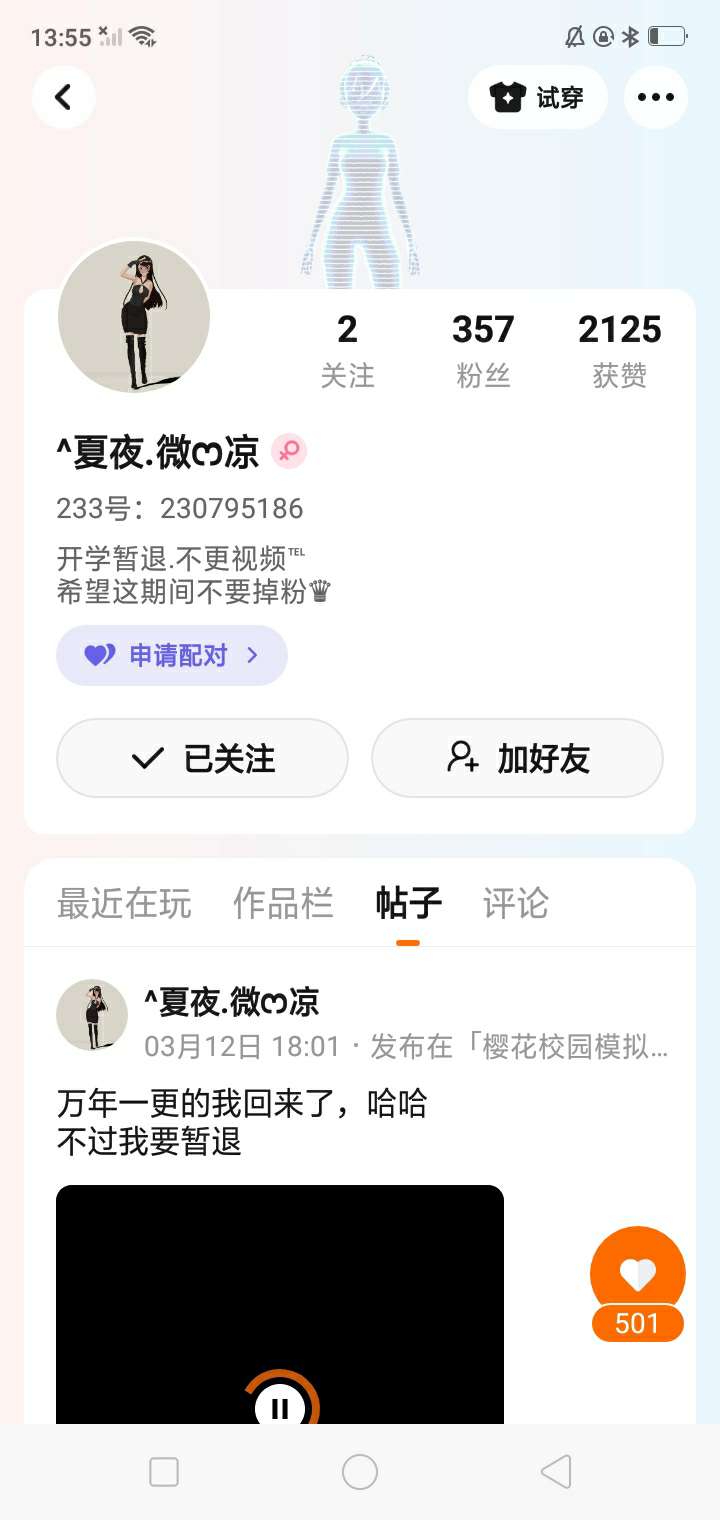Open the 粉丝 followers list
Image resolution: width=720 pixels, height=1520 pixels.
tap(483, 350)
